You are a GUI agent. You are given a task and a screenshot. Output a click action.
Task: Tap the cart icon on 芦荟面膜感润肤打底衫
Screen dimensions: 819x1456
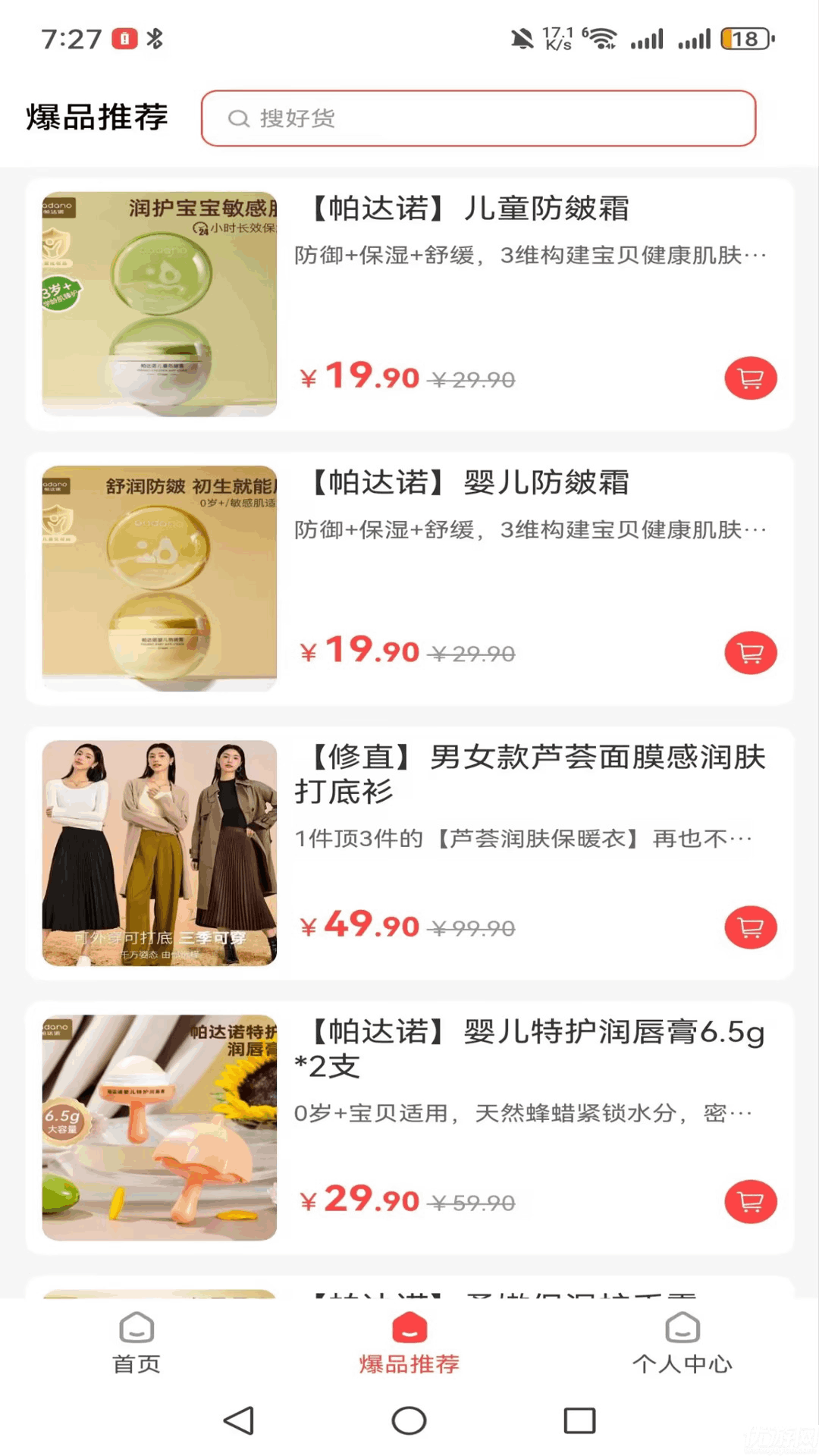pos(750,927)
